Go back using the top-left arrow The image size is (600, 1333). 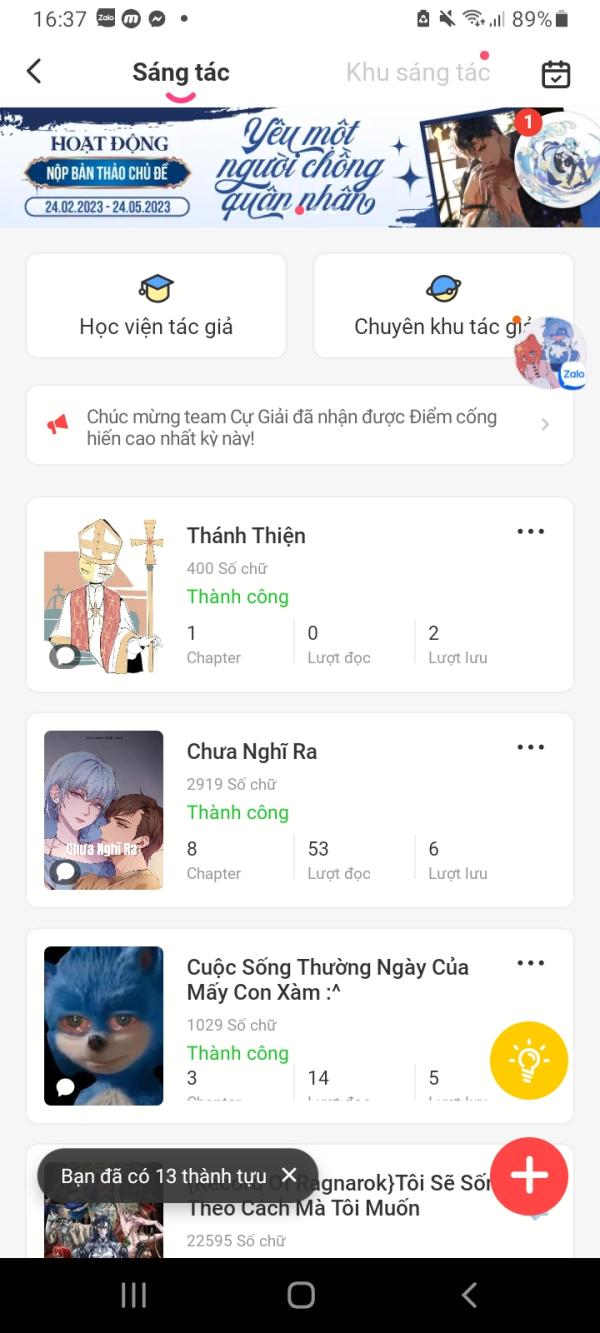34,71
